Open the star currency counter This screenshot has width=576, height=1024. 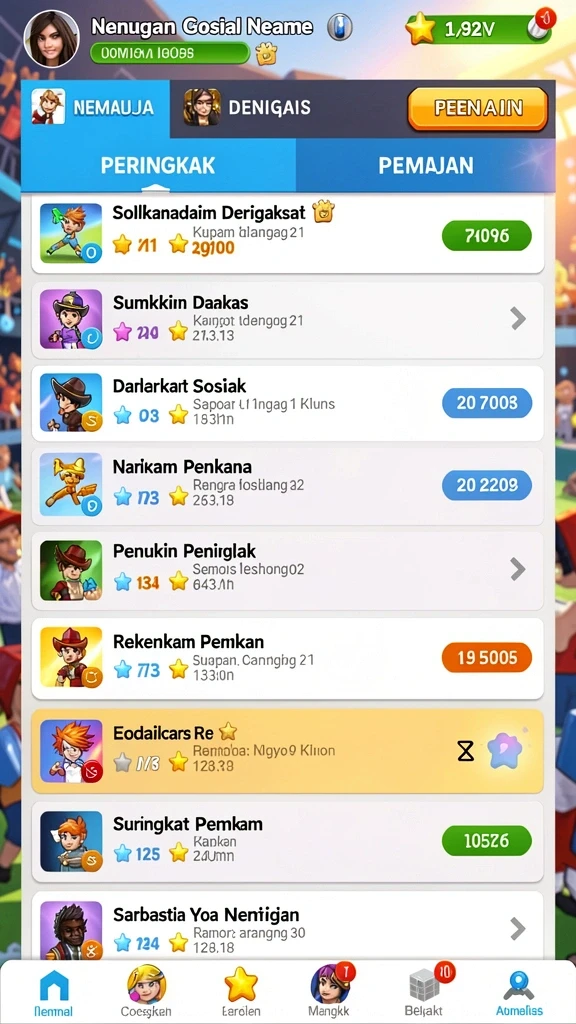click(x=479, y=29)
